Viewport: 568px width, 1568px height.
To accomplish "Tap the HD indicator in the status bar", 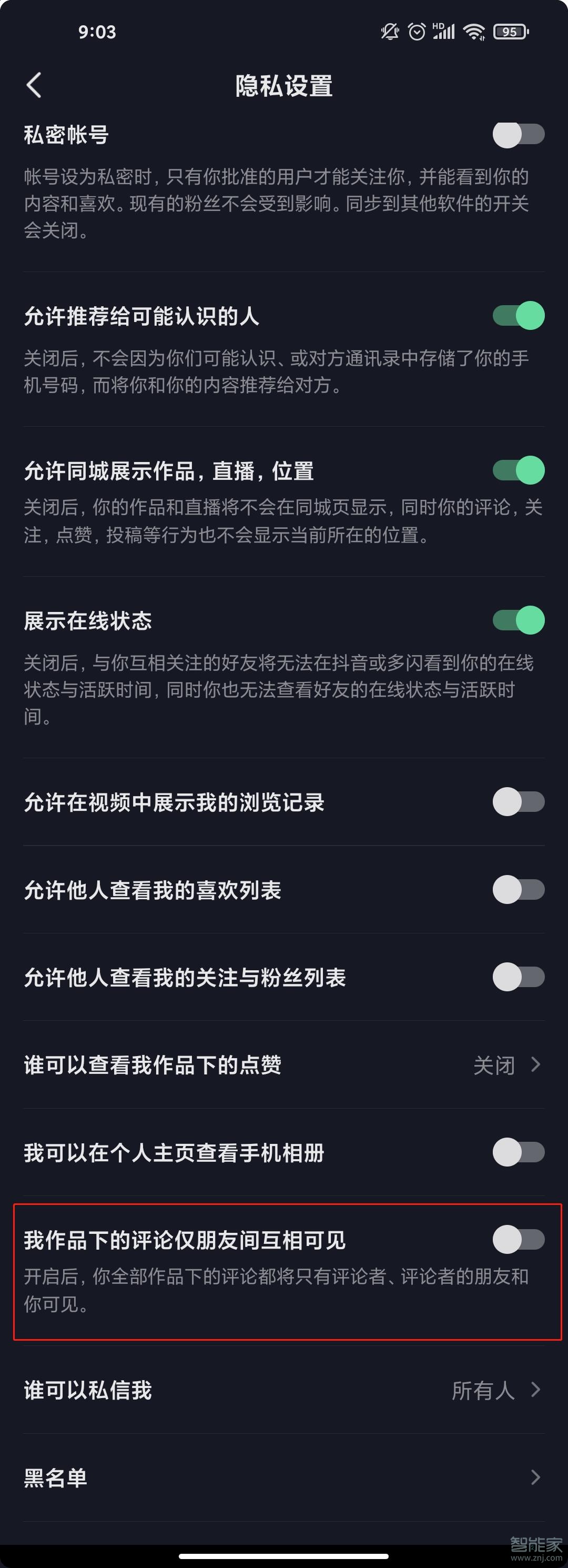I will click(x=437, y=27).
